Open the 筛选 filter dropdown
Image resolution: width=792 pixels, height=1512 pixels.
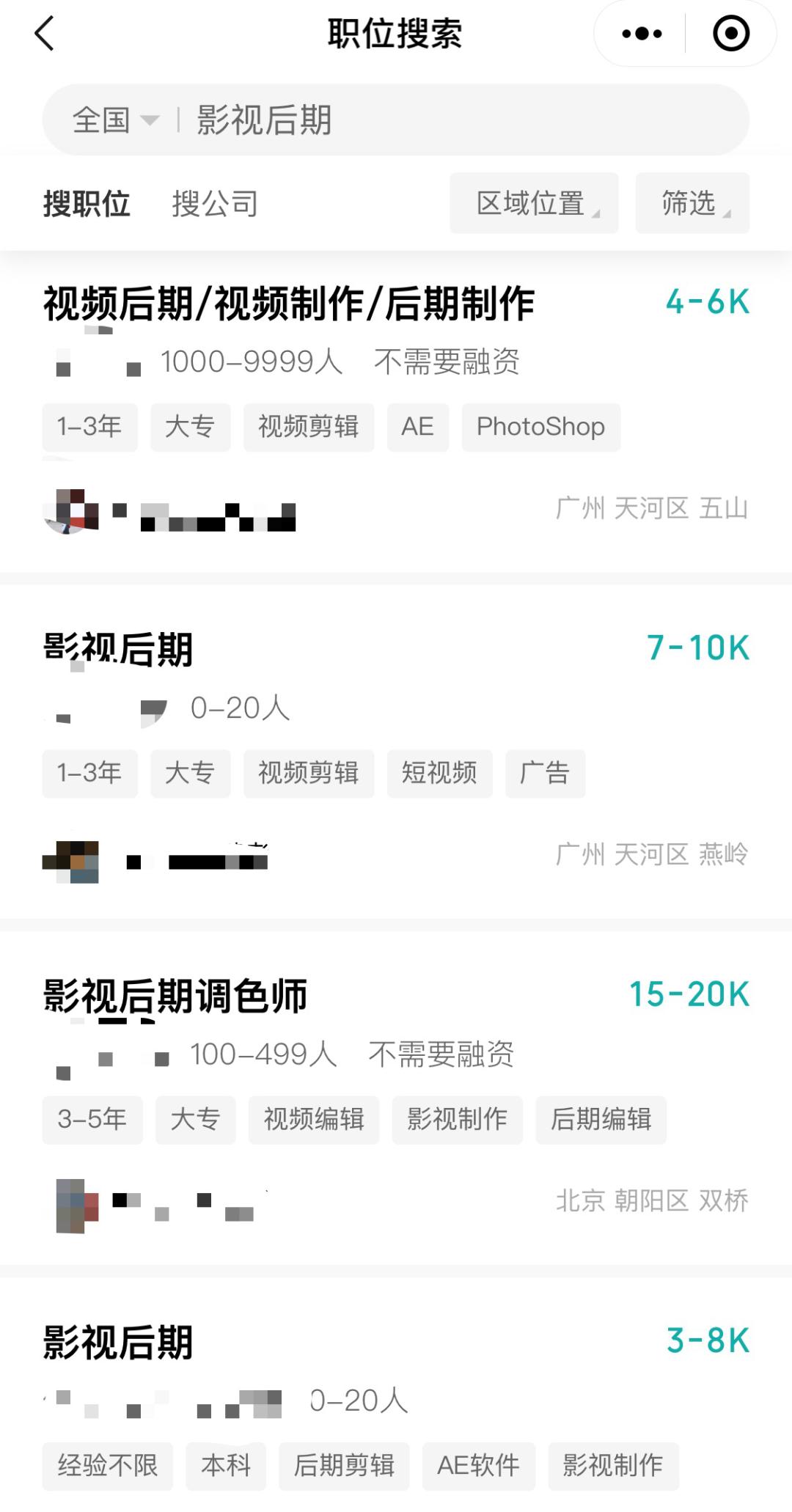coord(690,203)
